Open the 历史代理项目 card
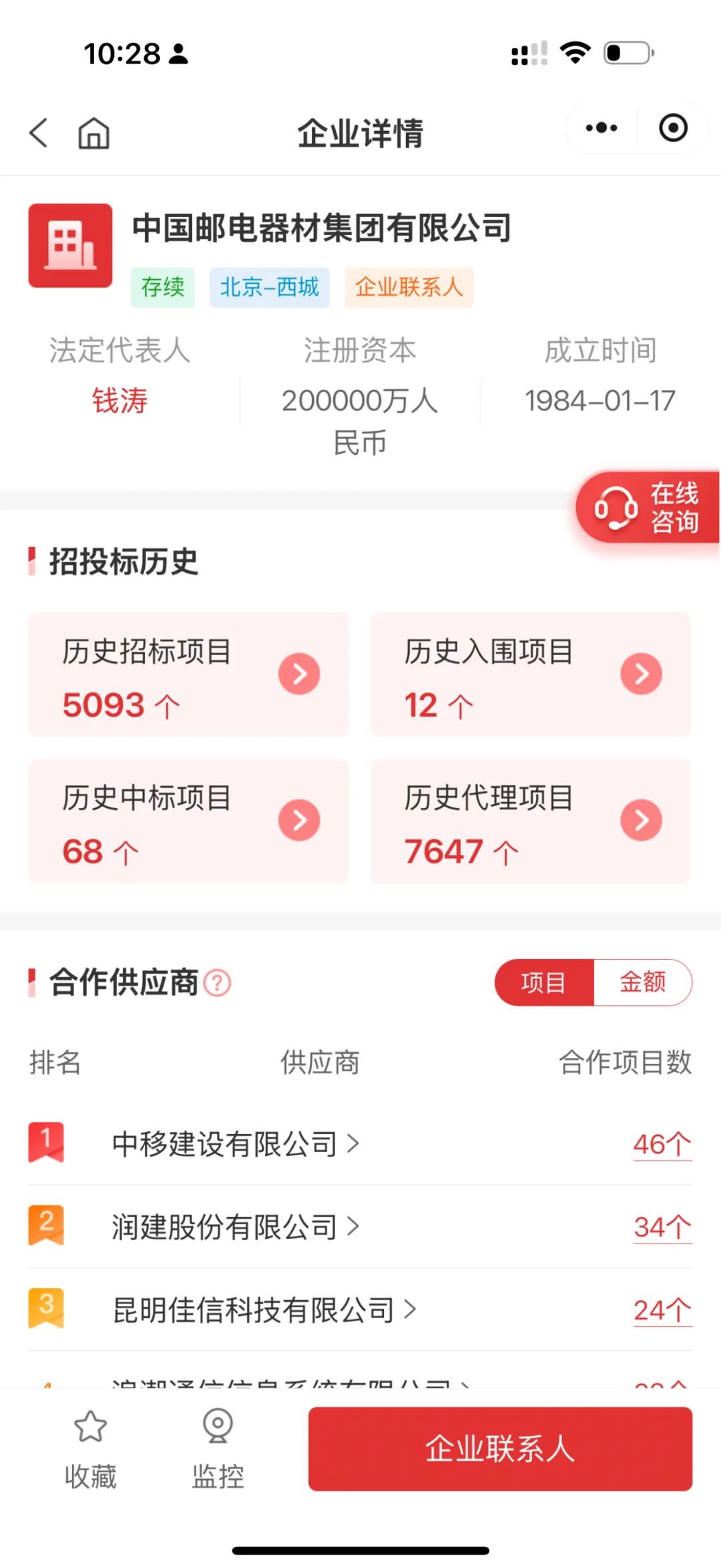The width and height of the screenshot is (721, 1568). coord(530,821)
